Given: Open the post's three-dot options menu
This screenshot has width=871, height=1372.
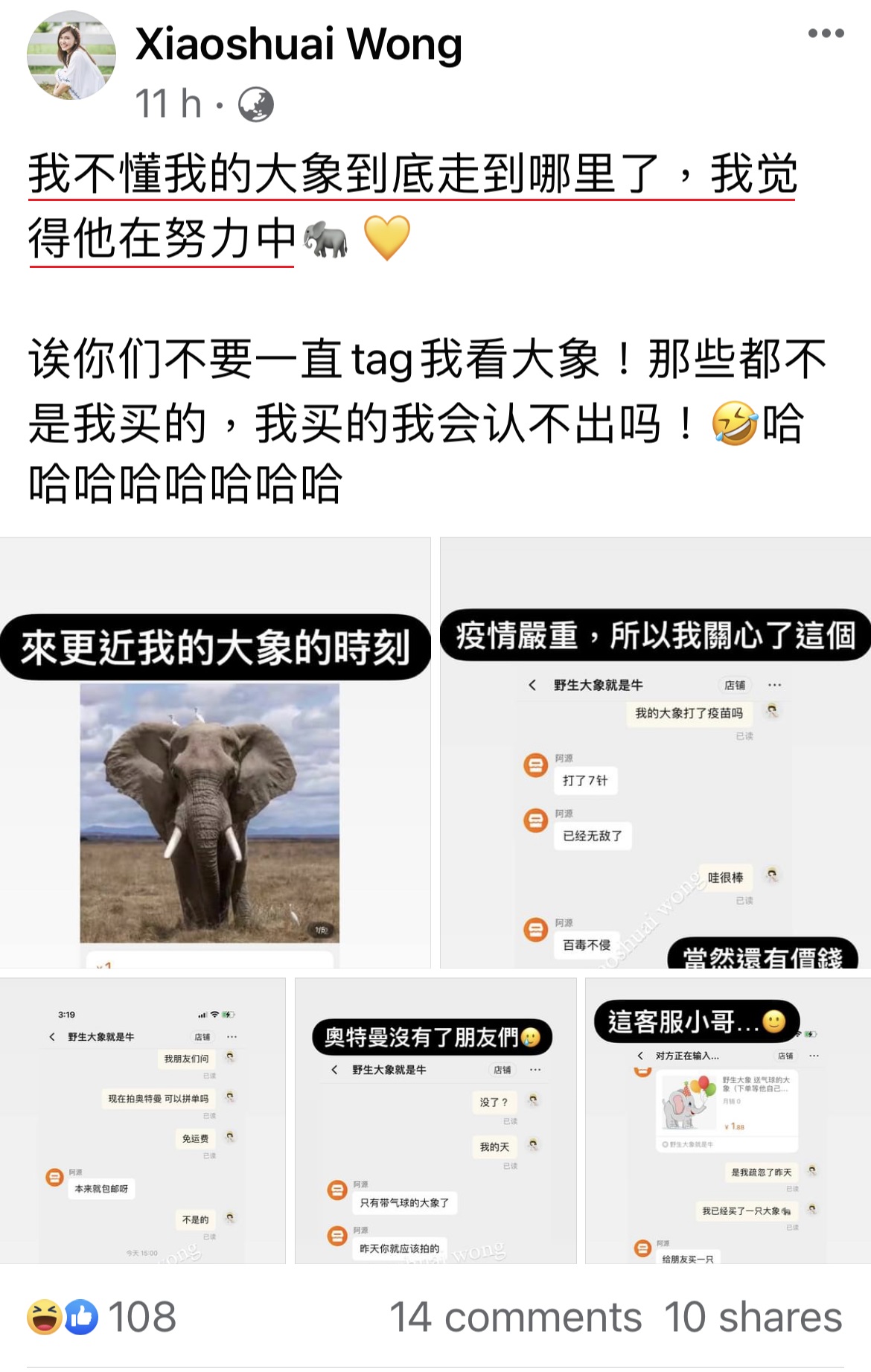Looking at the screenshot, I should (x=826, y=33).
